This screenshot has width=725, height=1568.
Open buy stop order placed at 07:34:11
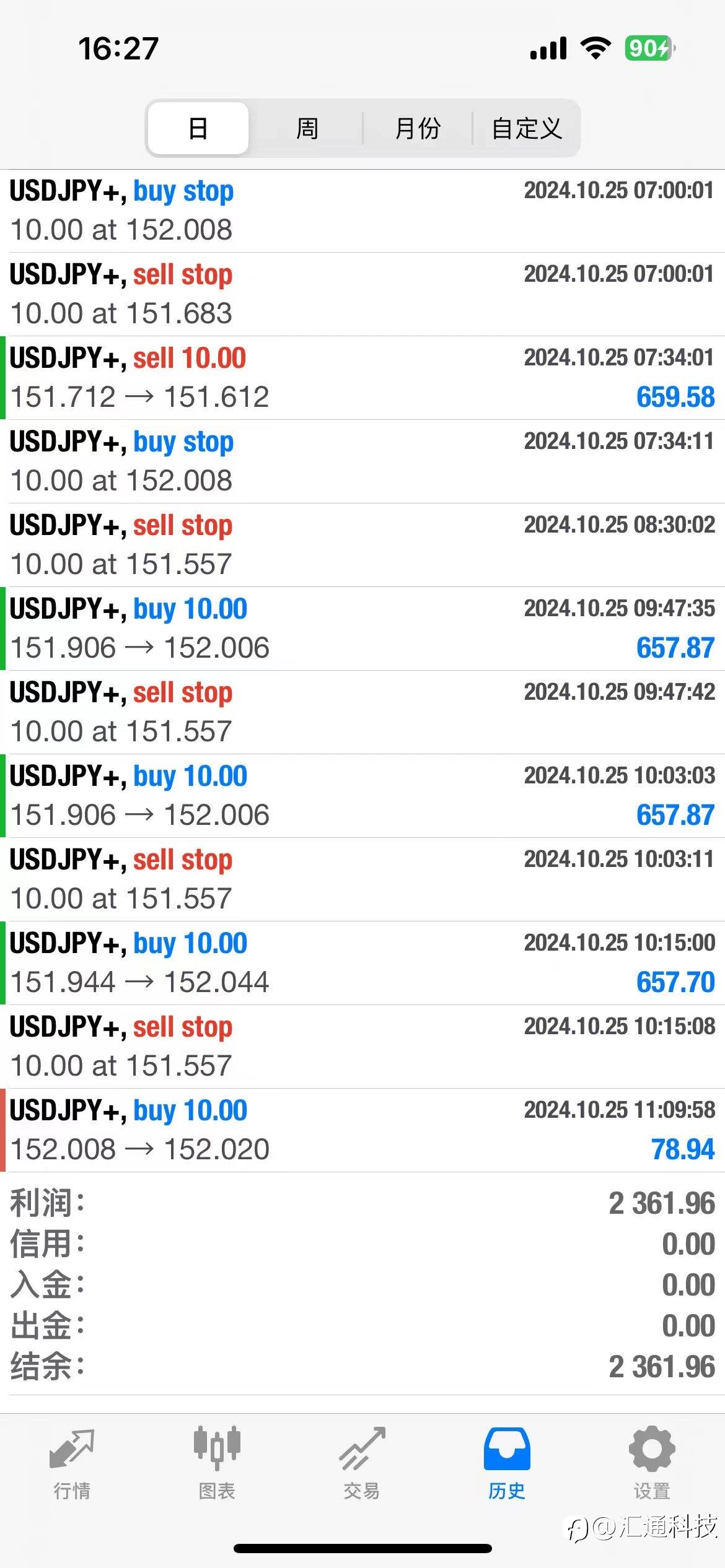pyautogui.click(x=362, y=461)
